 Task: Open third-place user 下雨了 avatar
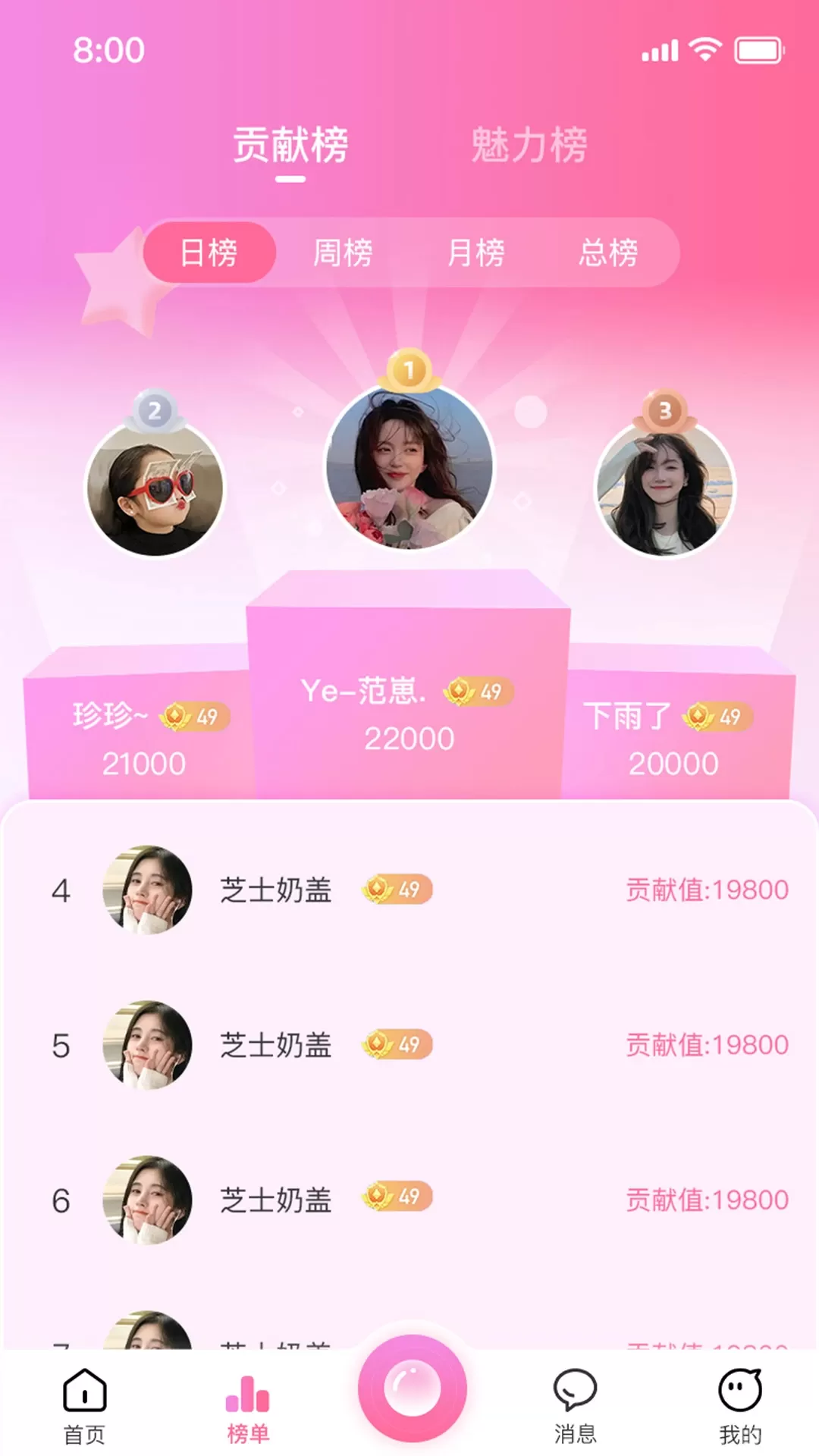(664, 488)
